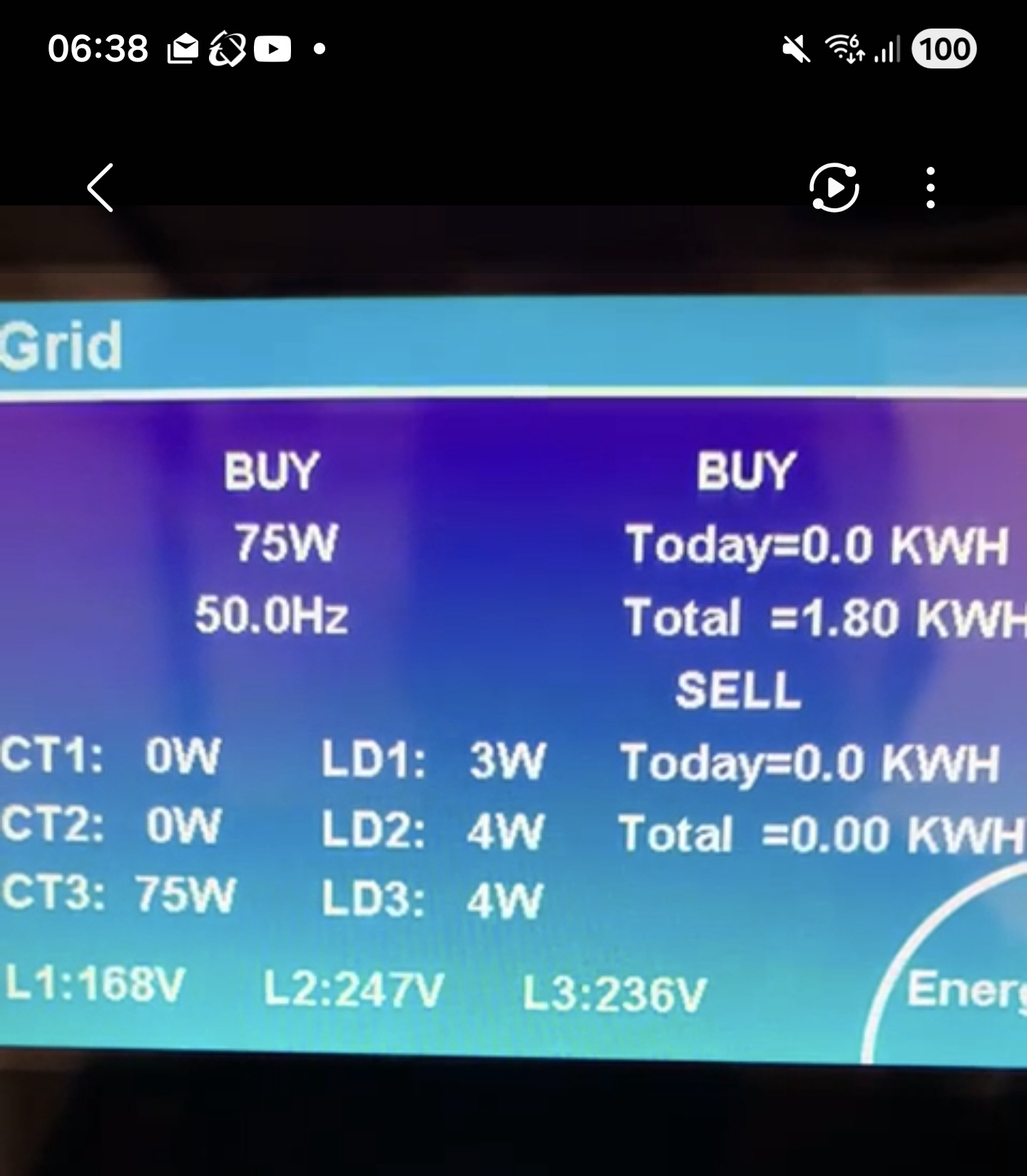Tap the motion play icon in toolbar

pos(834,188)
